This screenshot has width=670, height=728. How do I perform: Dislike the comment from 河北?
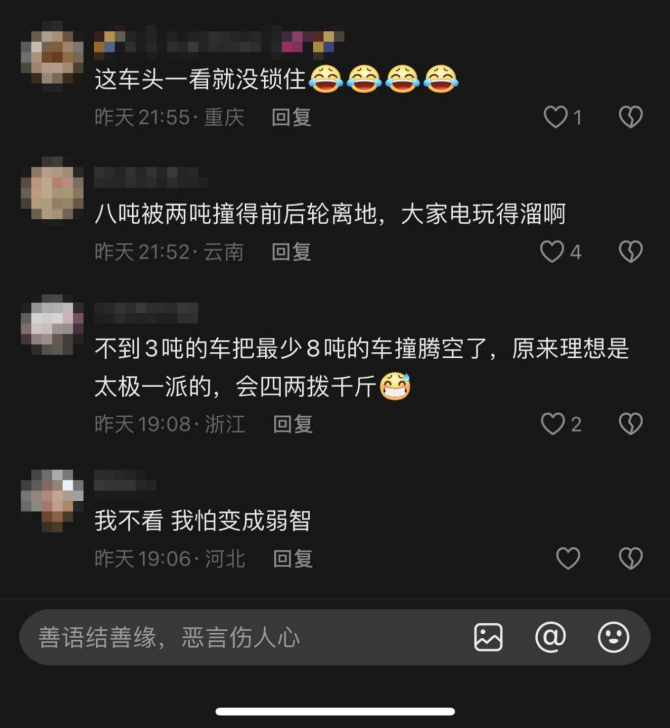630,558
